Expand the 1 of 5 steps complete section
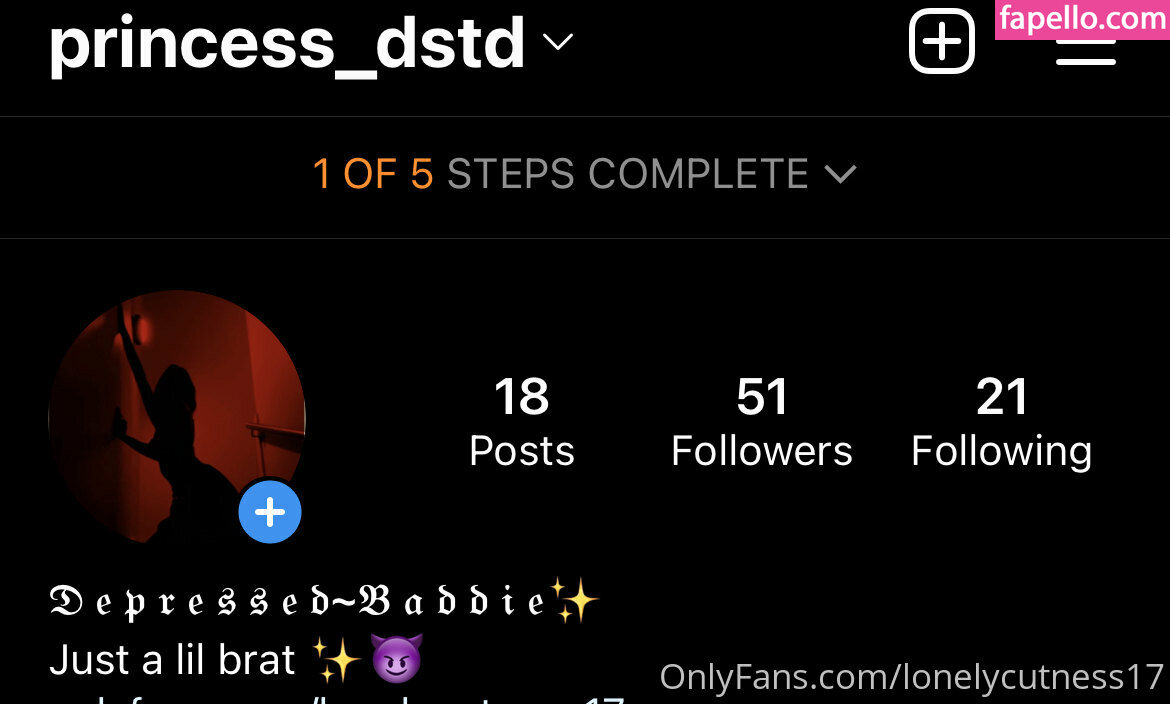 pos(585,175)
